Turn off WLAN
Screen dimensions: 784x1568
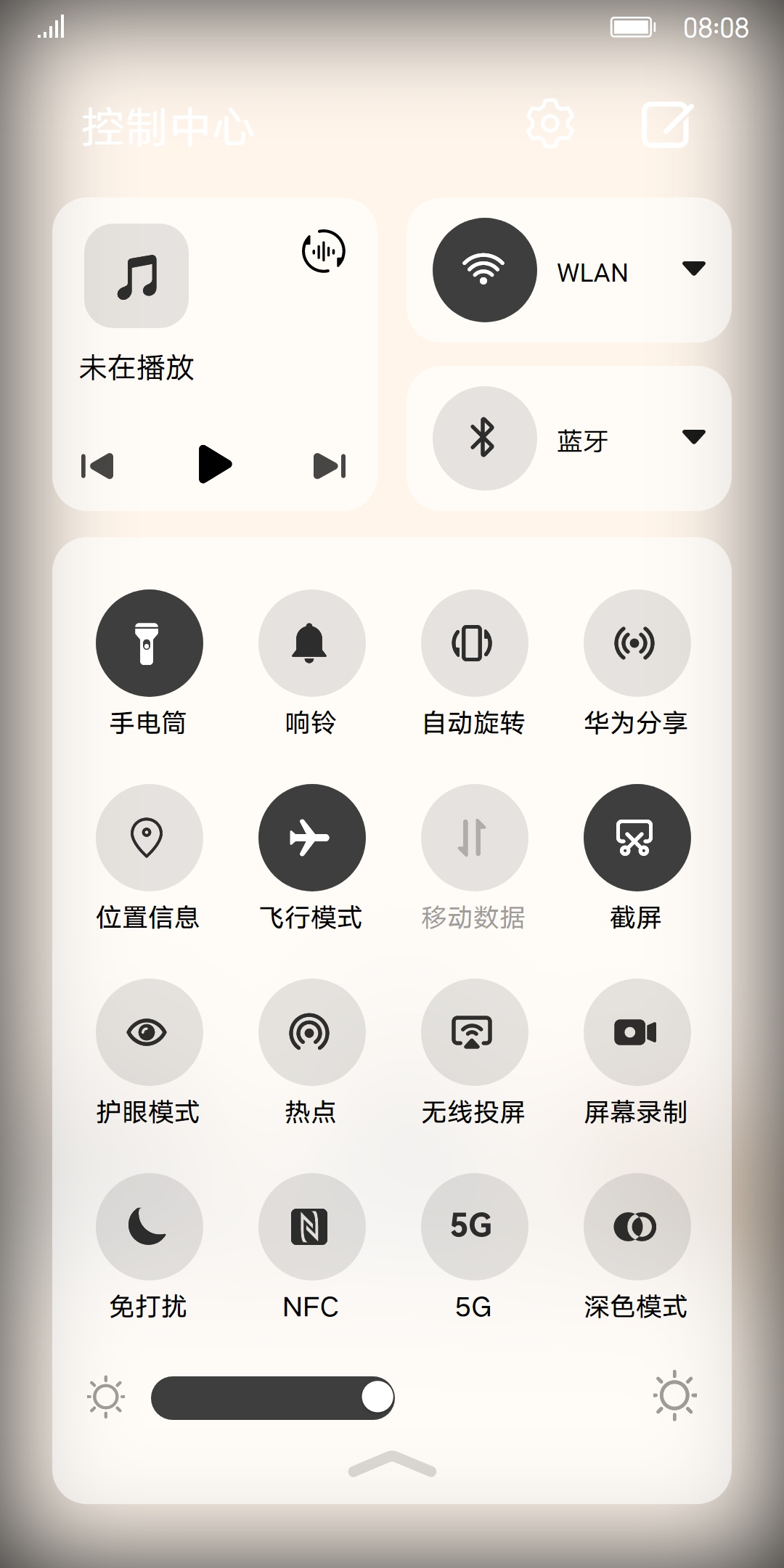485,270
